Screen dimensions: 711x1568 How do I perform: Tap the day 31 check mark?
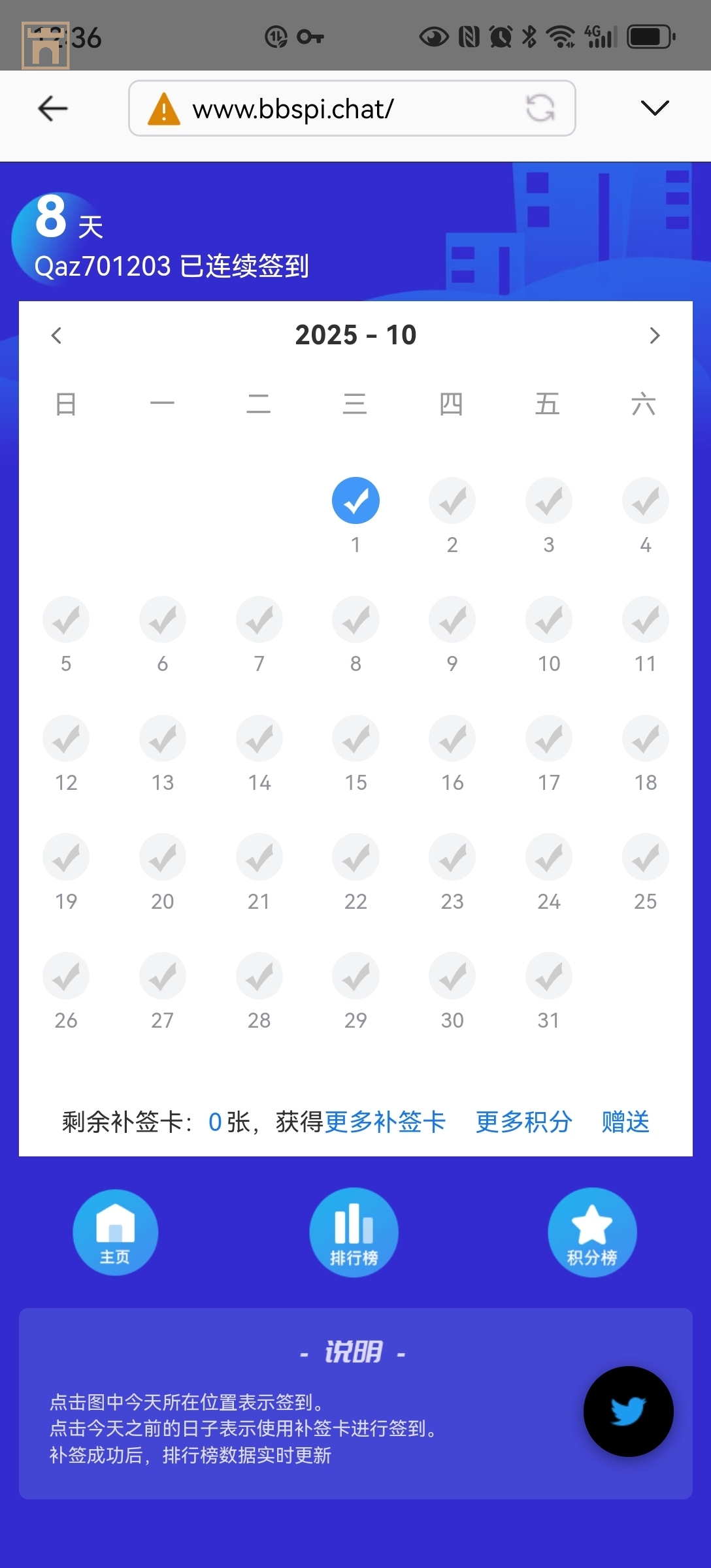548,977
